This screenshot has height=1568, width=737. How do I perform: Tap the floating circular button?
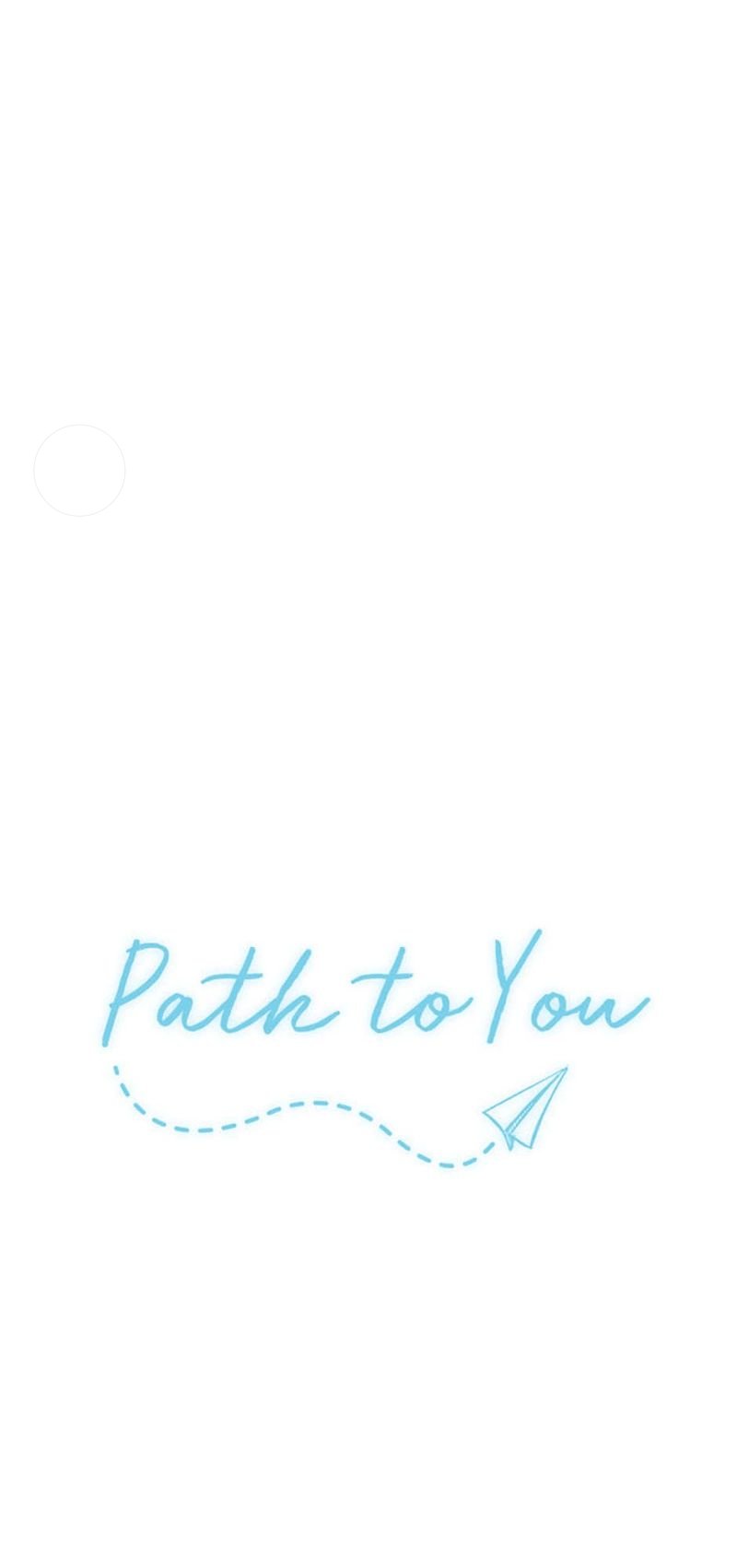(79, 471)
